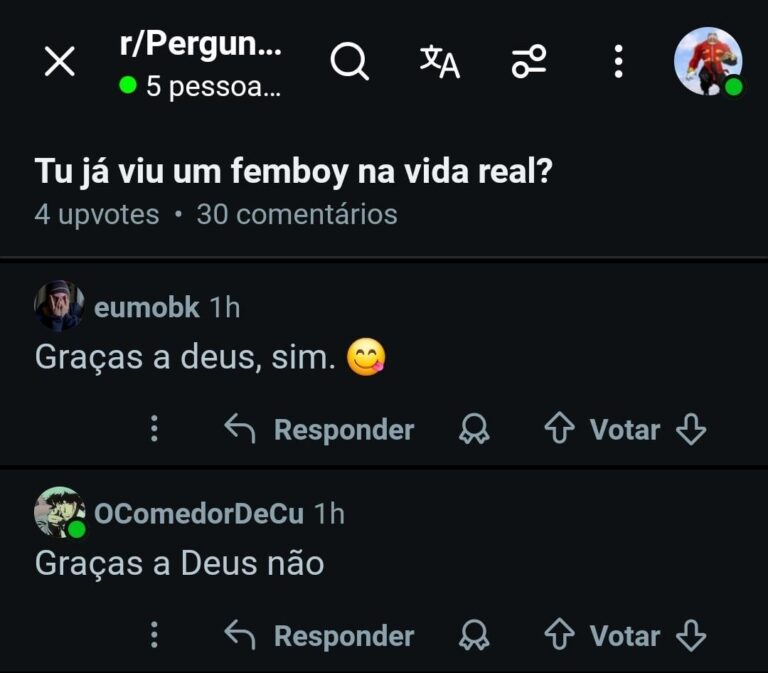Open more options for eumobk's comment

154,430
